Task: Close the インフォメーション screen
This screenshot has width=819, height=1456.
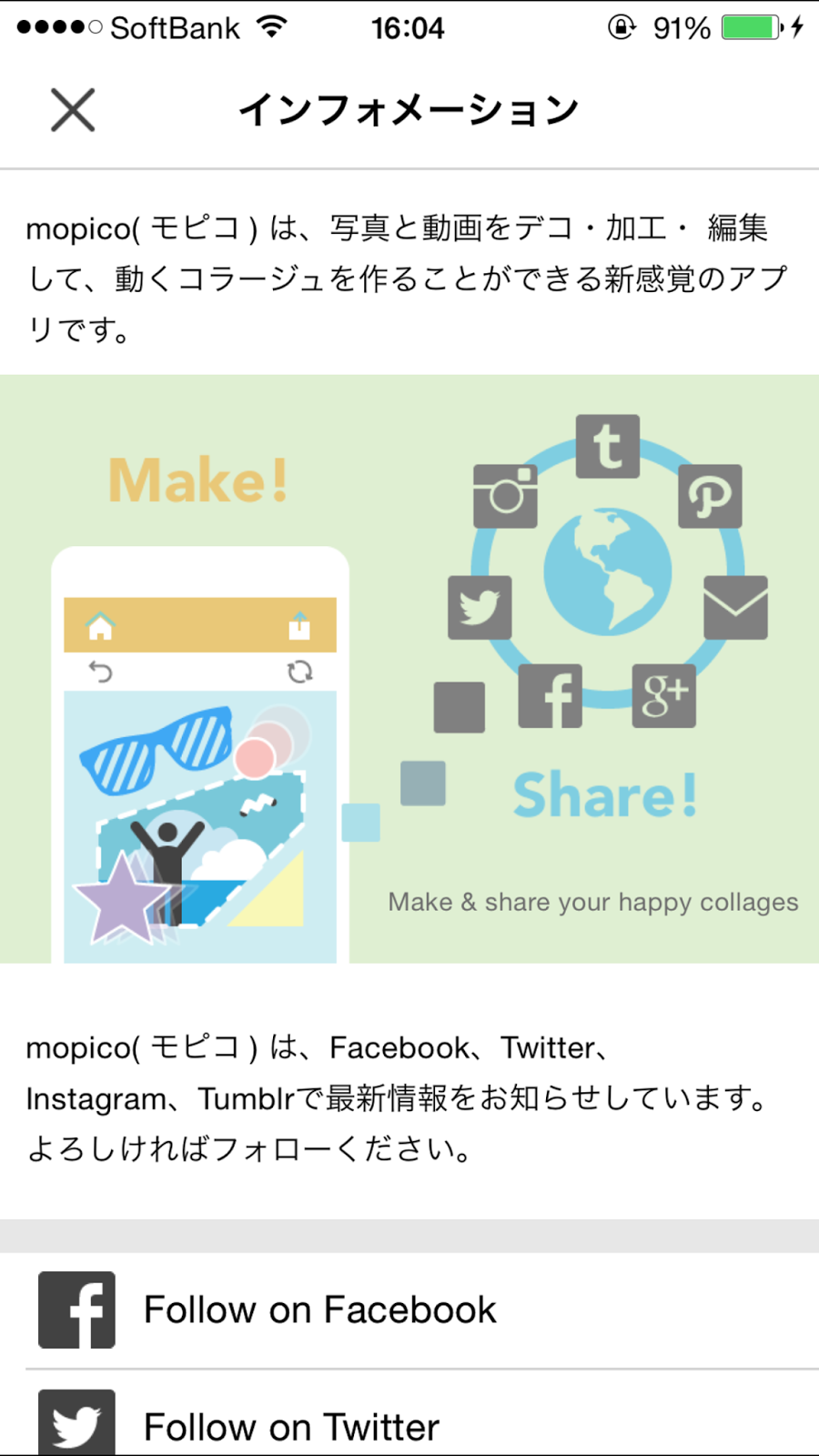Action: pos(73,110)
